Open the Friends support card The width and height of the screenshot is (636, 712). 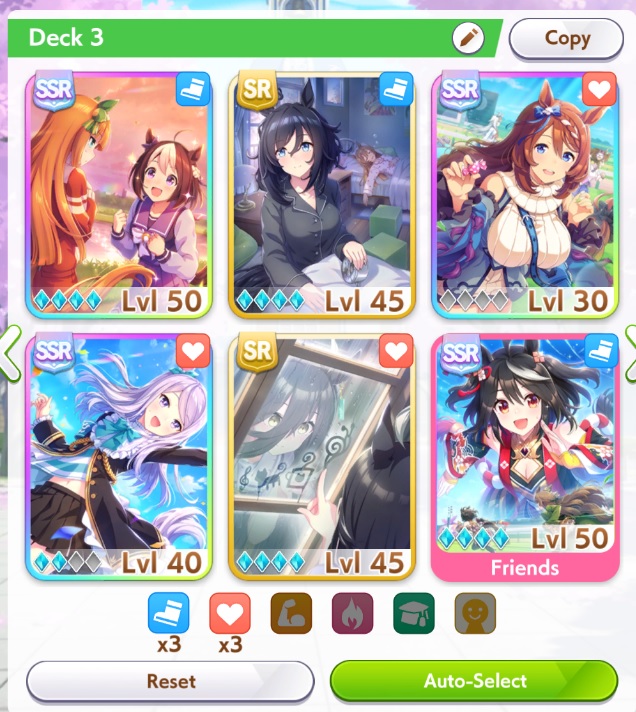click(525, 455)
